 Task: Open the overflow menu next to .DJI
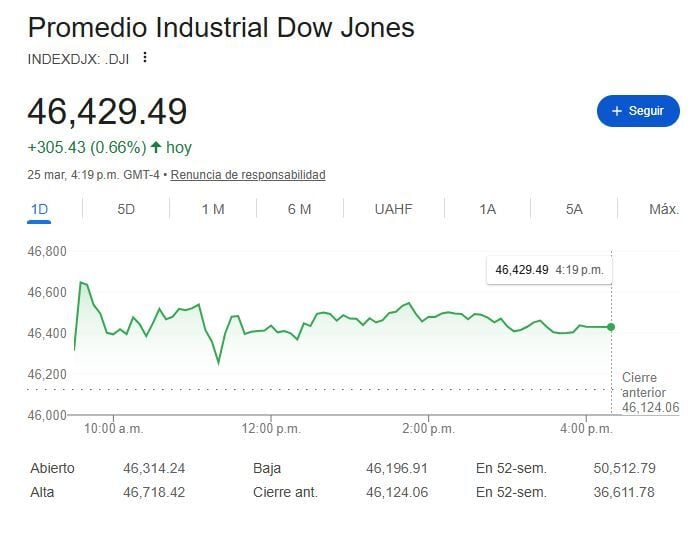[145, 57]
